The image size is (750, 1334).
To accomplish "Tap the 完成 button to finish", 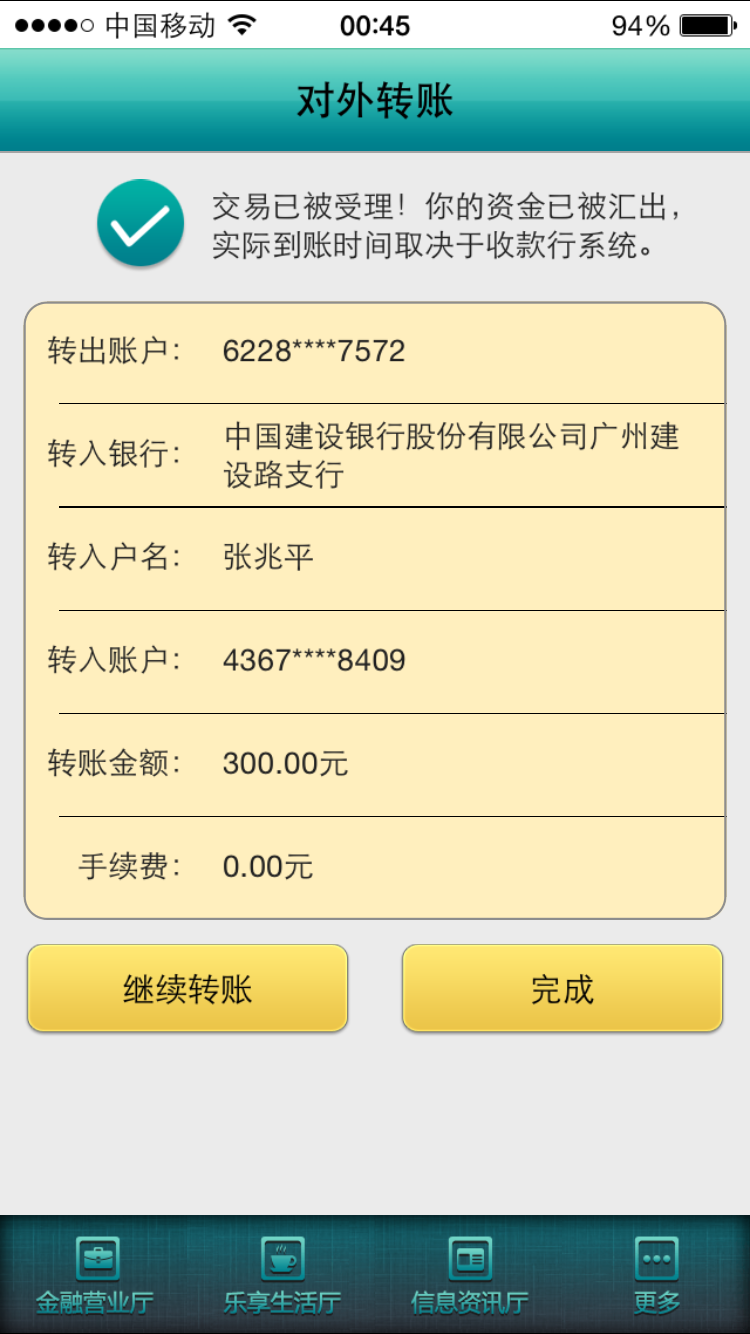I will click(562, 988).
